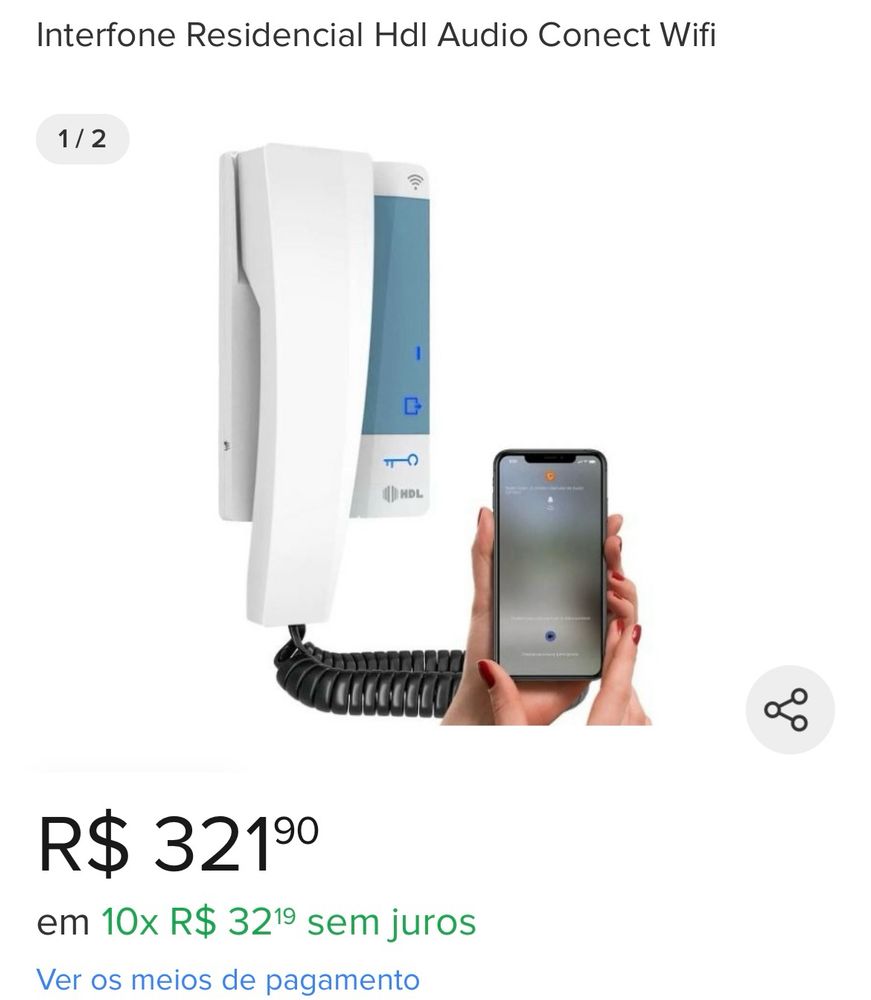Screen dimensions: 871x1000
Task: Open the Ver os meios de pagamento link
Action: 228,980
